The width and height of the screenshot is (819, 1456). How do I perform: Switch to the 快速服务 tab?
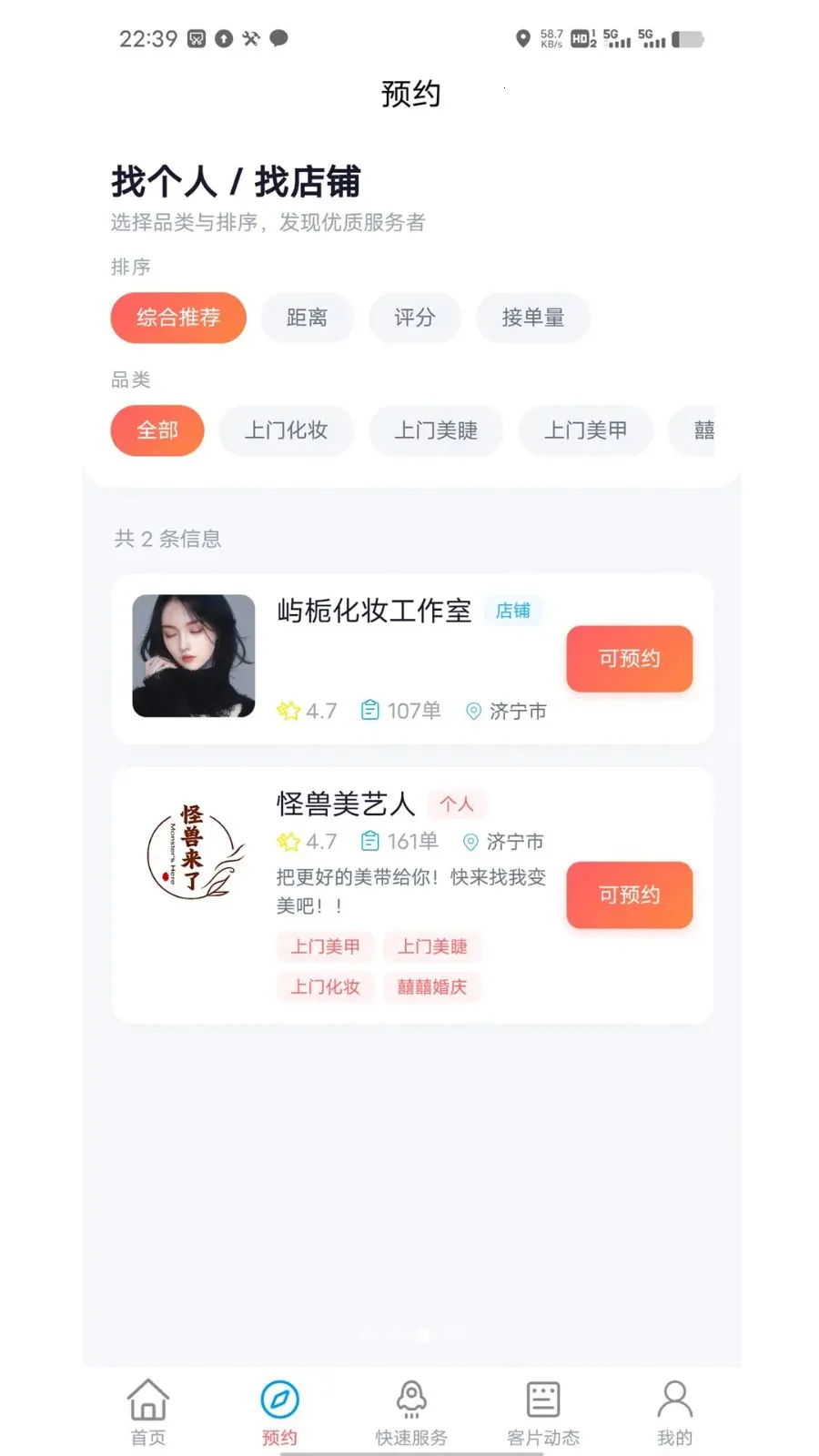coord(411,1412)
